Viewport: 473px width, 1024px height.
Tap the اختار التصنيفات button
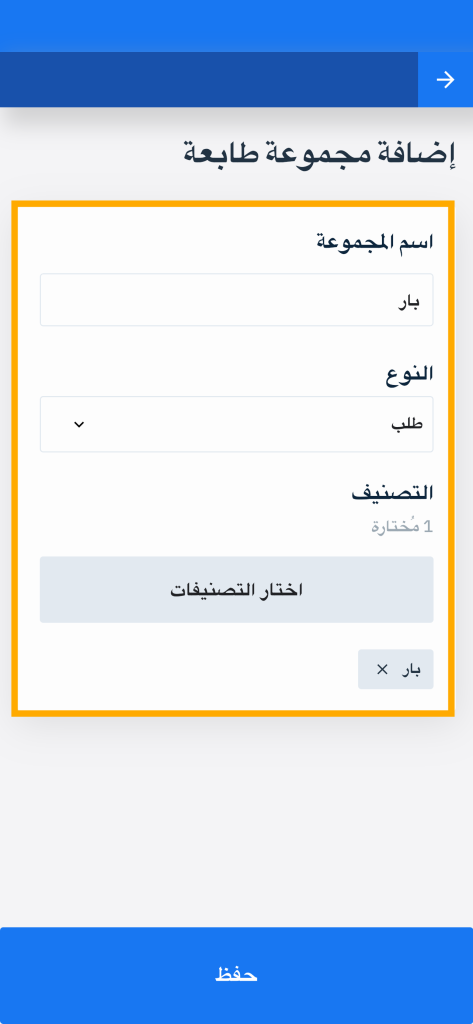pyautogui.click(x=236, y=590)
